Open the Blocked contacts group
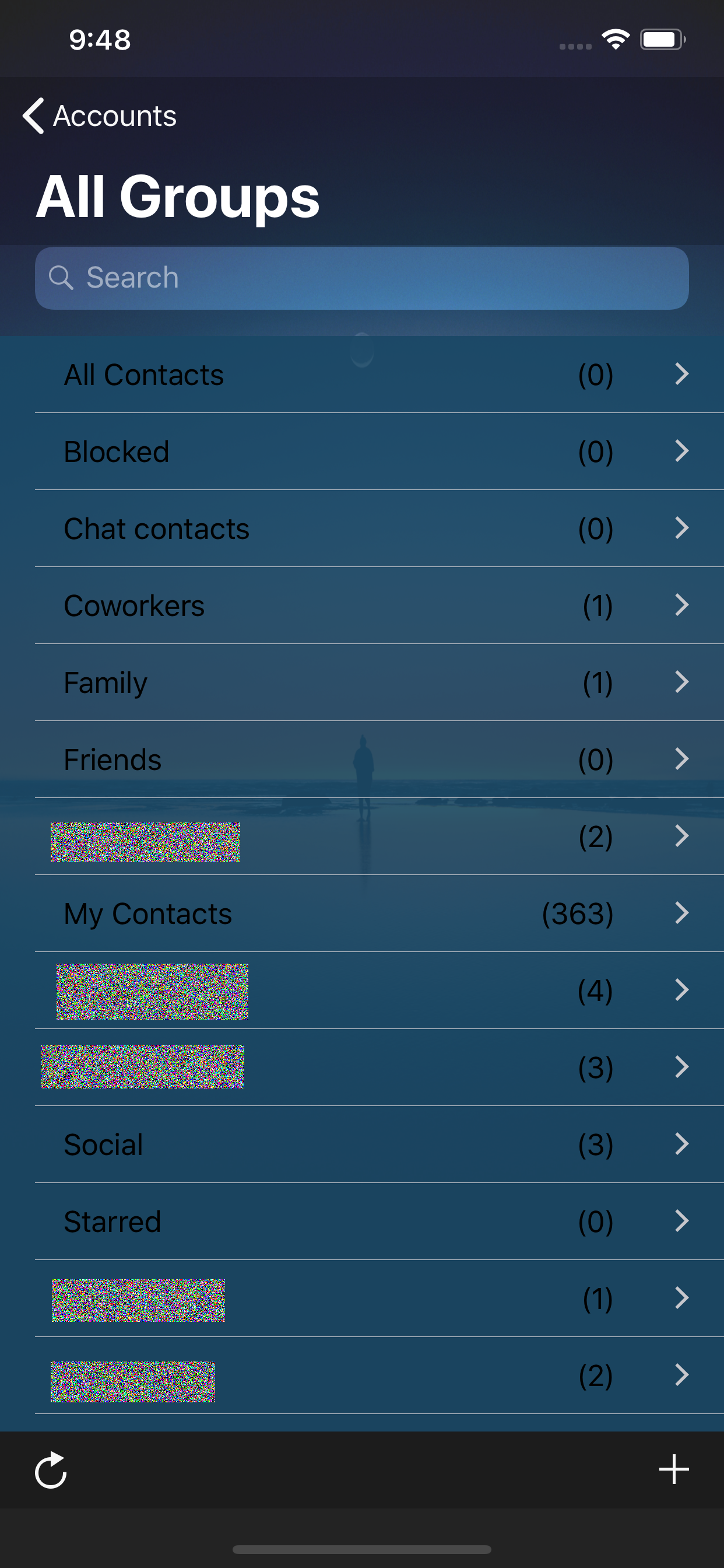The height and width of the screenshot is (1568, 724). [243, 451]
